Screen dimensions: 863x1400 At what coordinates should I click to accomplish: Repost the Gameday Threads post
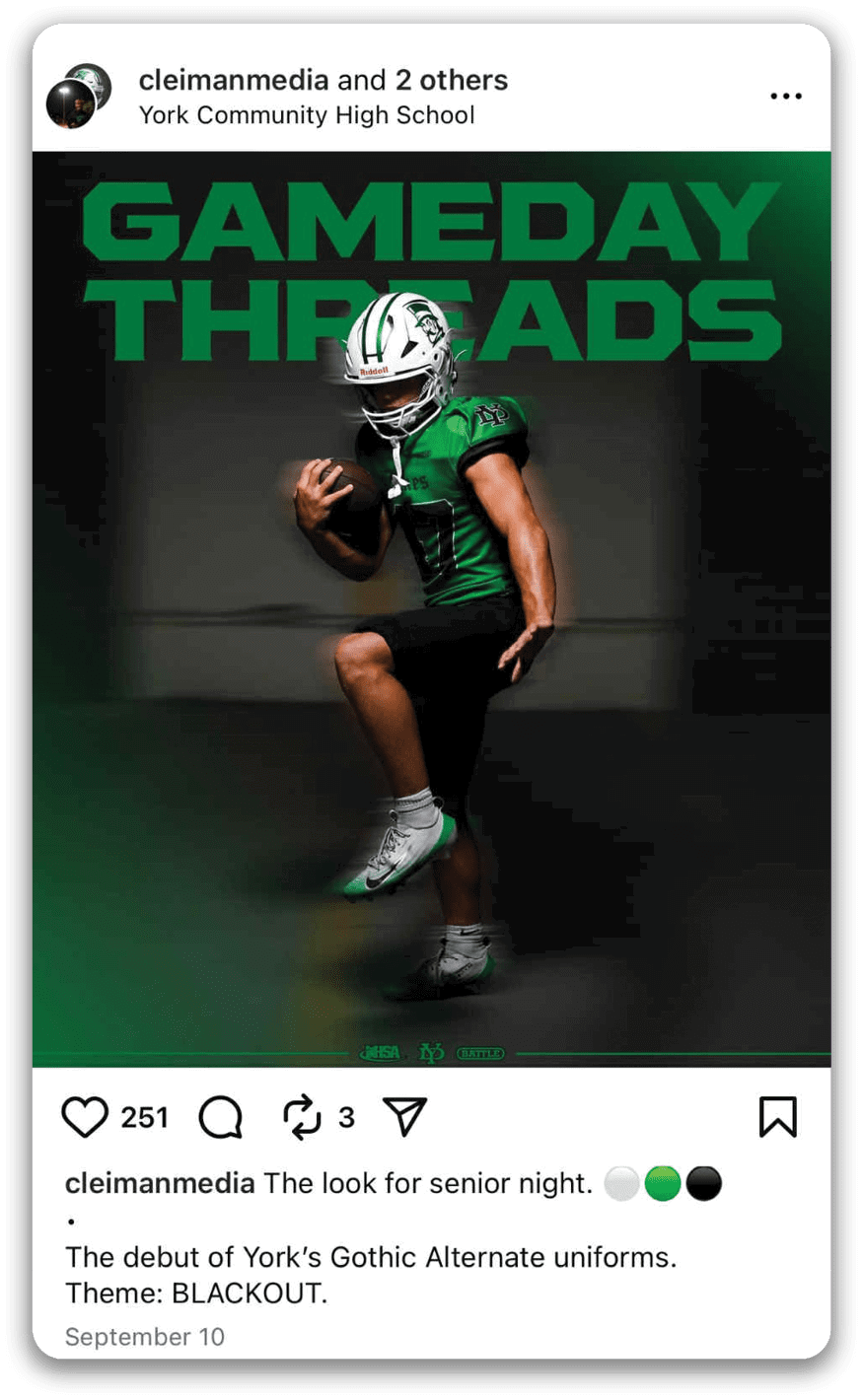tap(302, 1117)
